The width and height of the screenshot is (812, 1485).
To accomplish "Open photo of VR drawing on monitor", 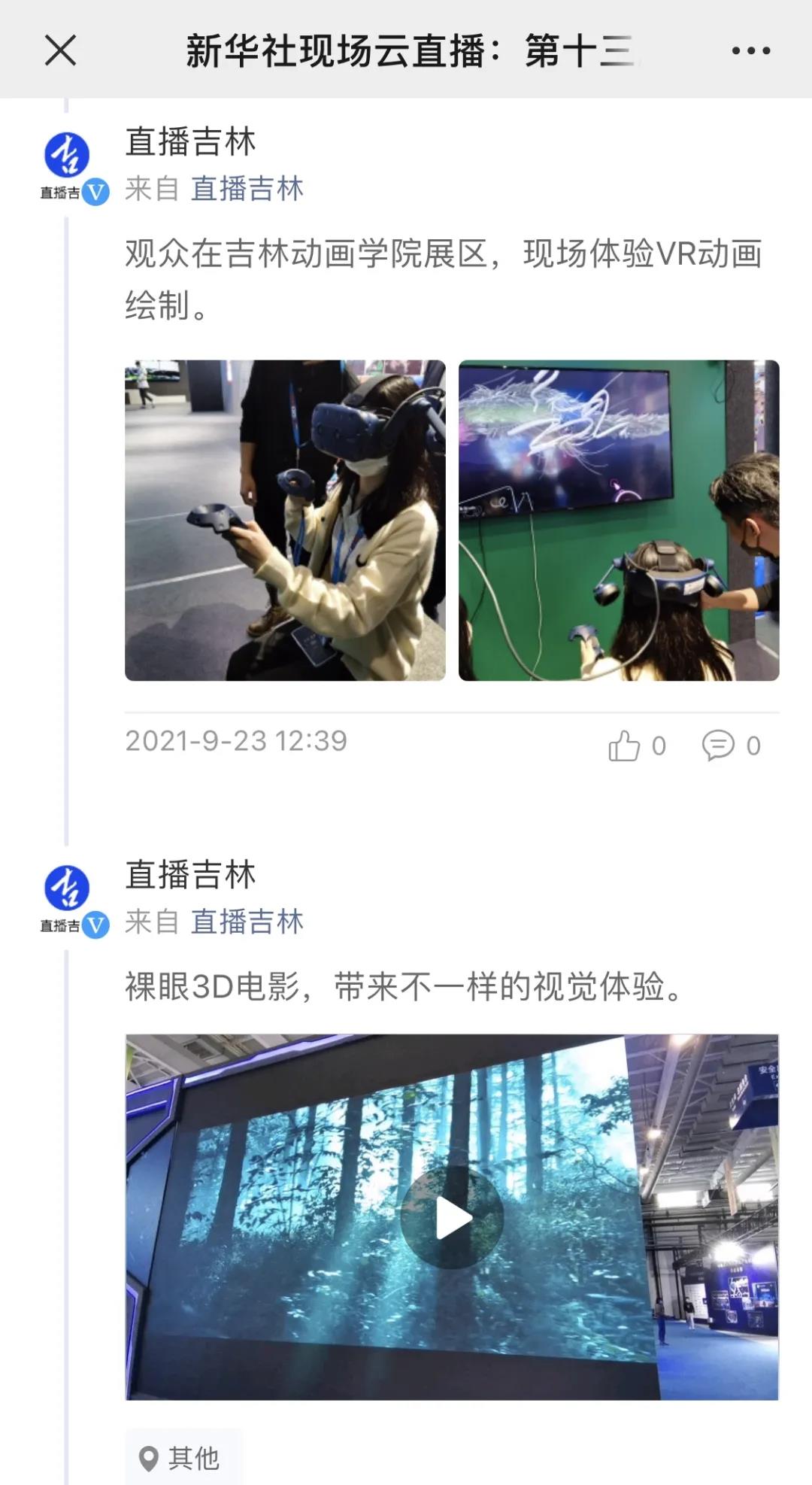I will (618, 520).
